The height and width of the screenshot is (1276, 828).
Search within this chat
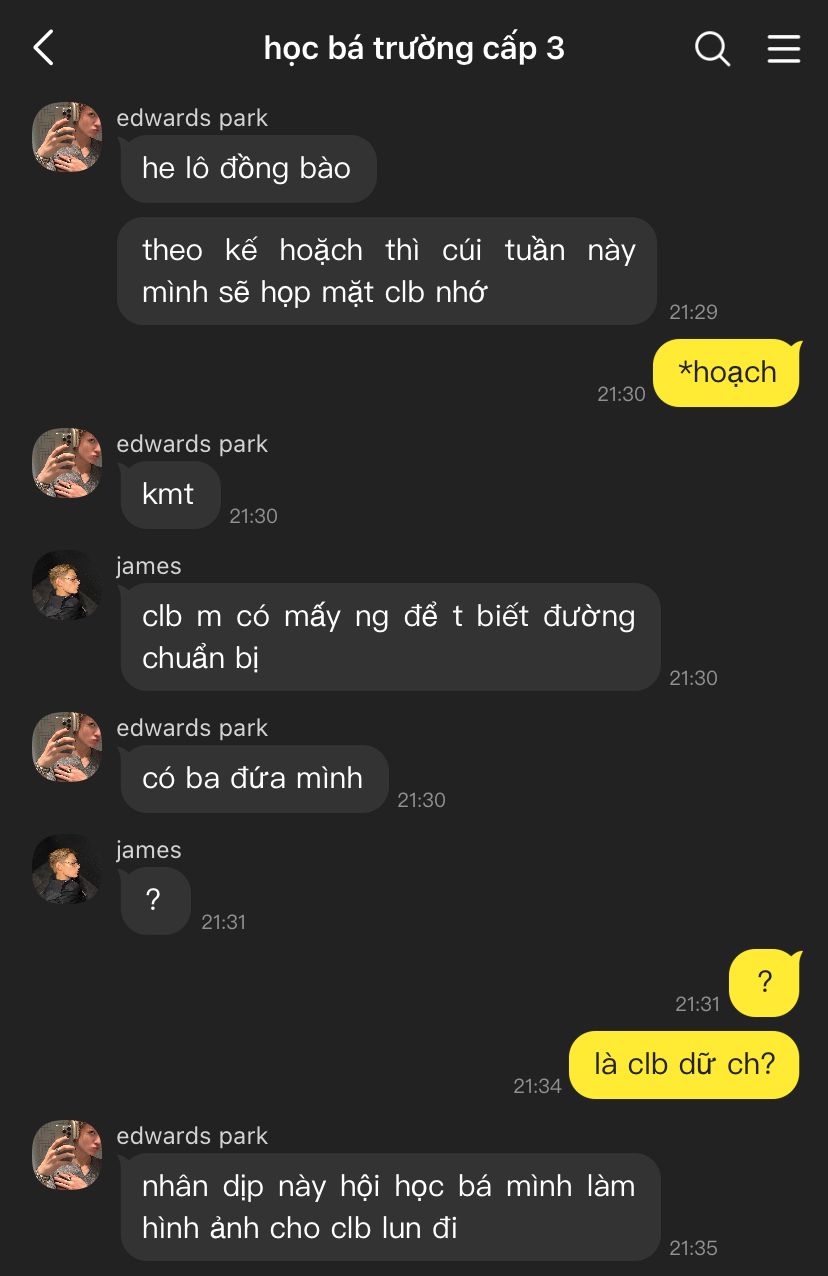712,48
